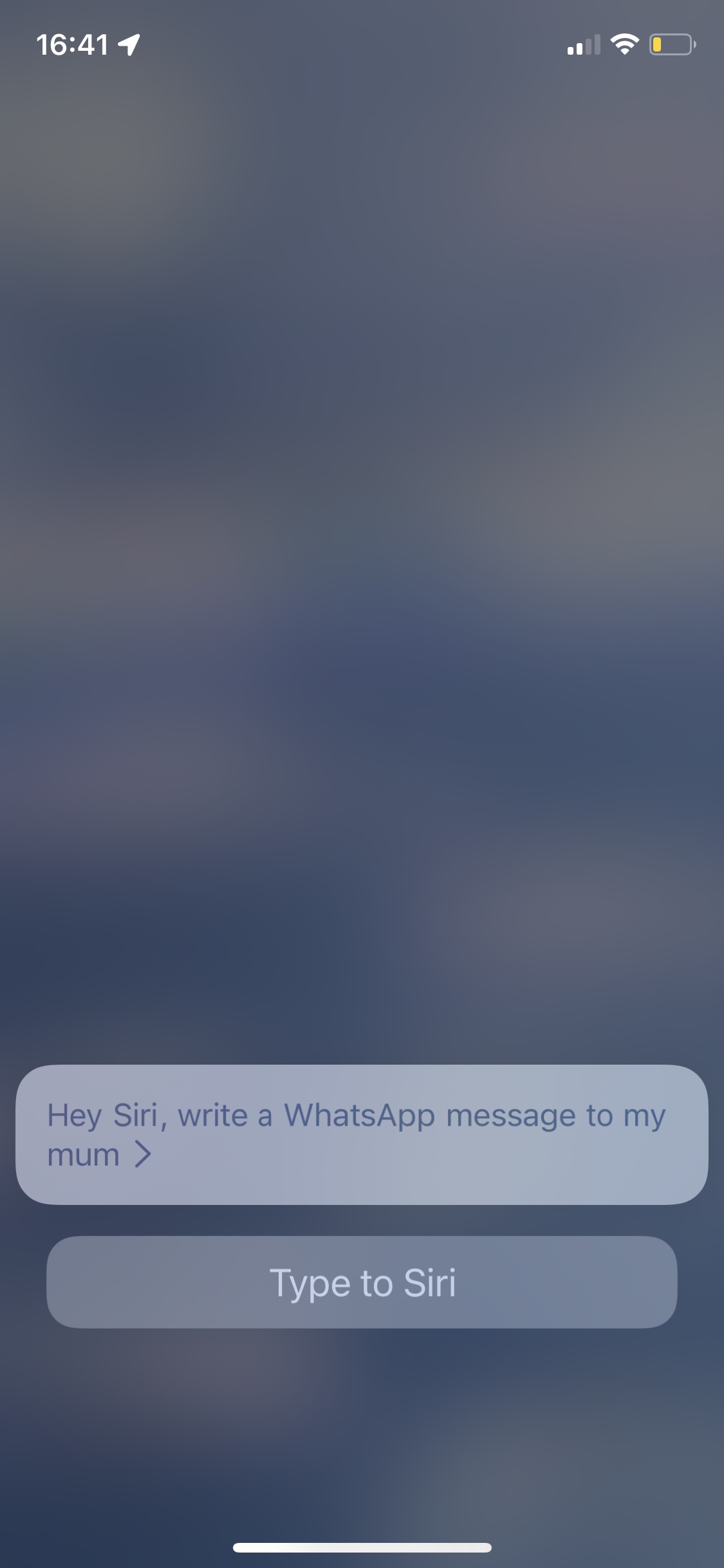The width and height of the screenshot is (724, 1568).
Task: Tap the 'Hey Siri, write a WhatsApp message' suggestion
Action: point(362,1135)
